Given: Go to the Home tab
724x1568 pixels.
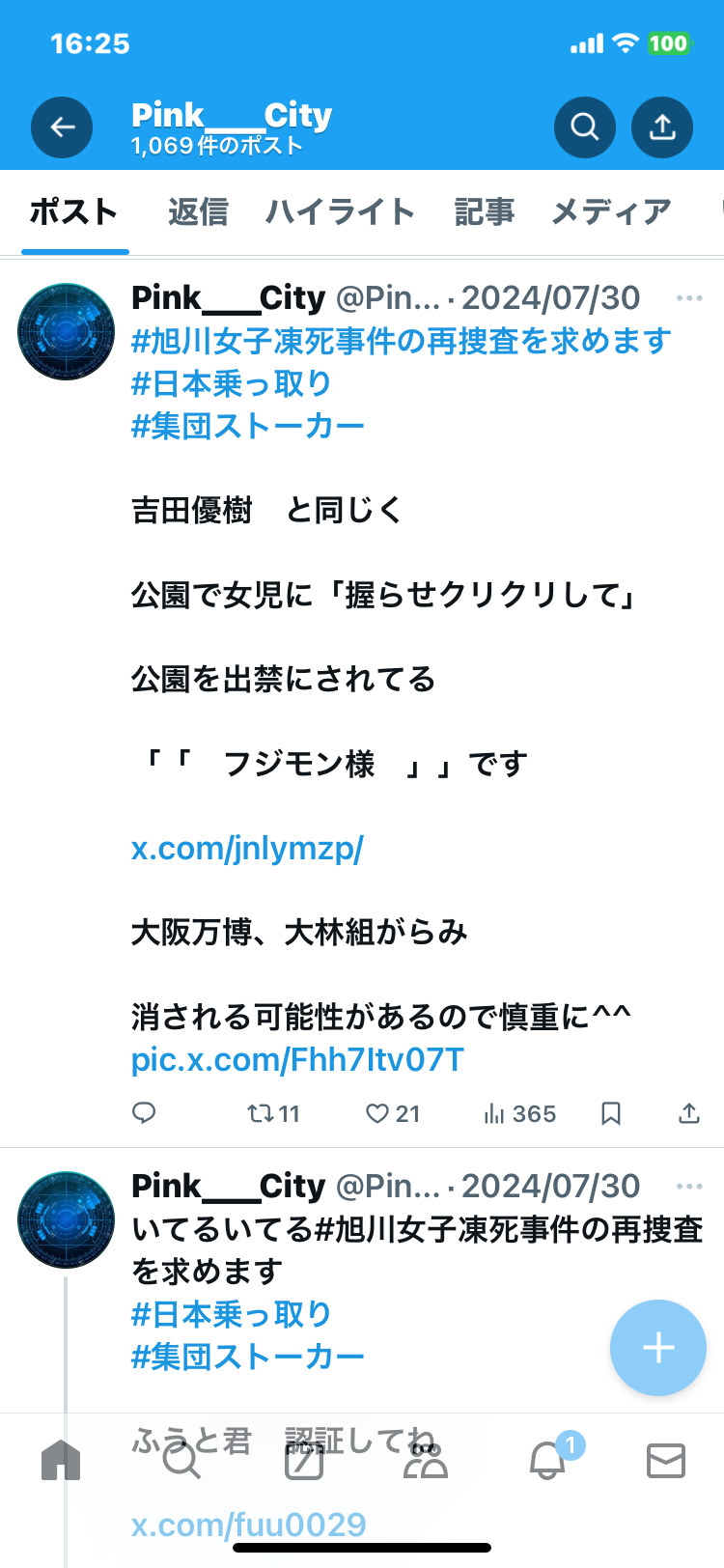Looking at the screenshot, I should (61, 1461).
